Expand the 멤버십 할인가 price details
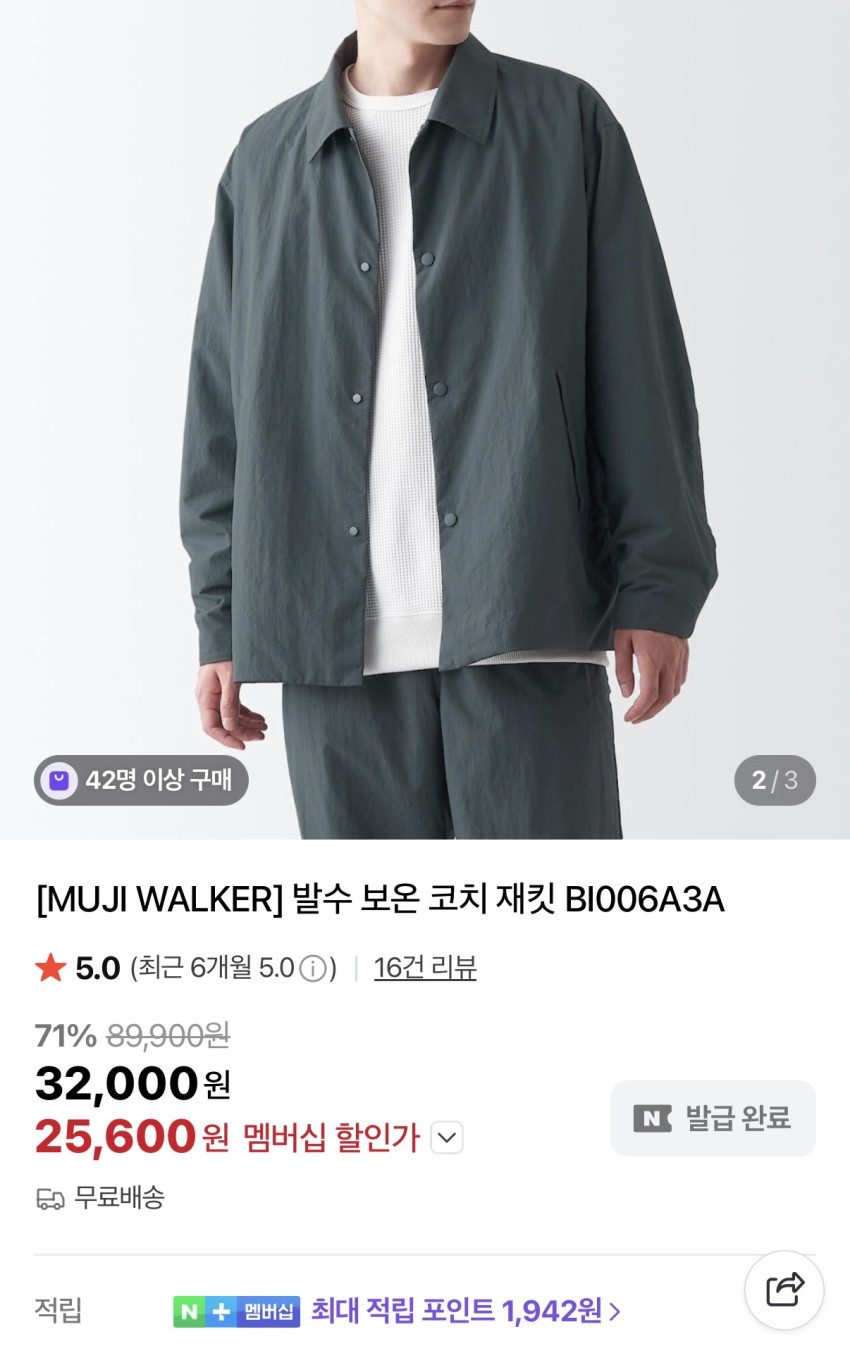 (x=447, y=1137)
